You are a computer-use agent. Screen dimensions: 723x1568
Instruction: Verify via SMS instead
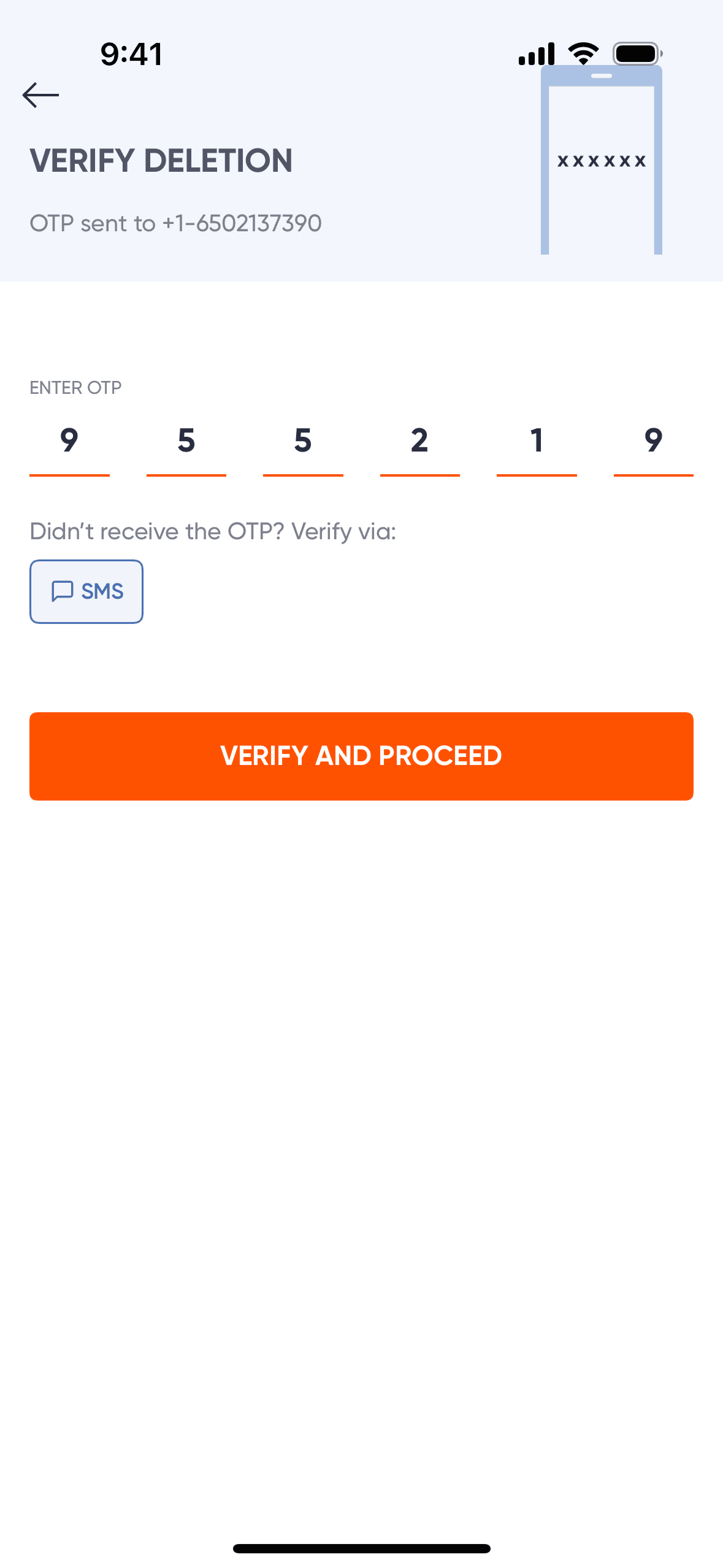86,591
